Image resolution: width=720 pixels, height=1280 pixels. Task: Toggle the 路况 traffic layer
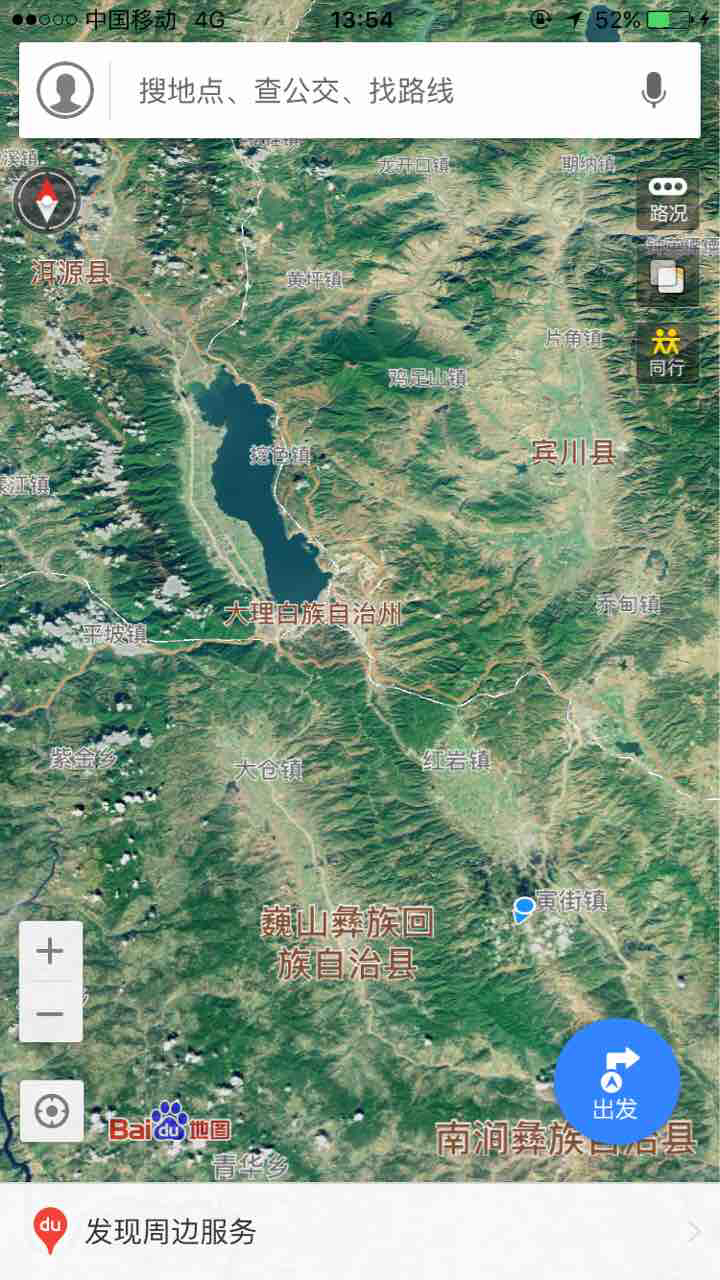click(668, 200)
